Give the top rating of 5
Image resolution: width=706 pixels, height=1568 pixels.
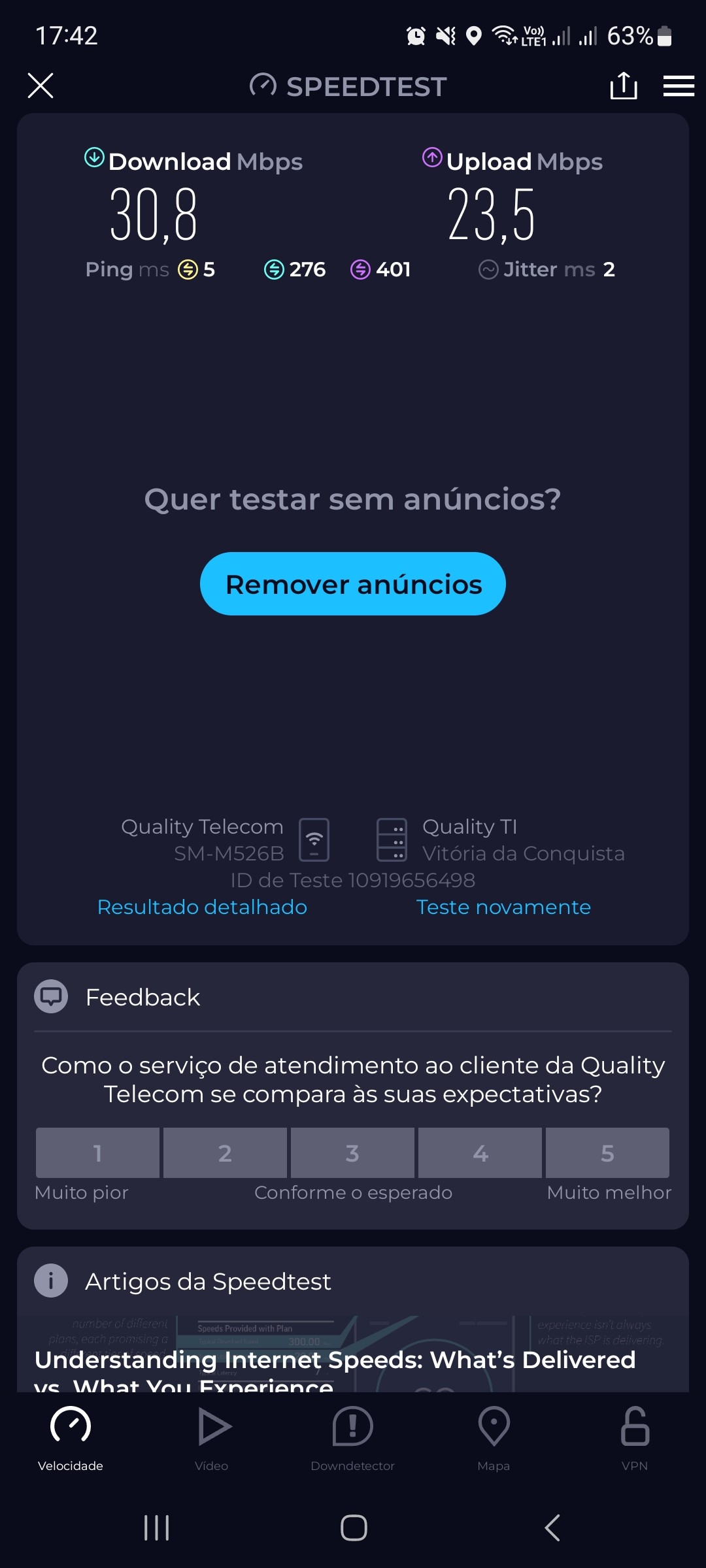607,1152
